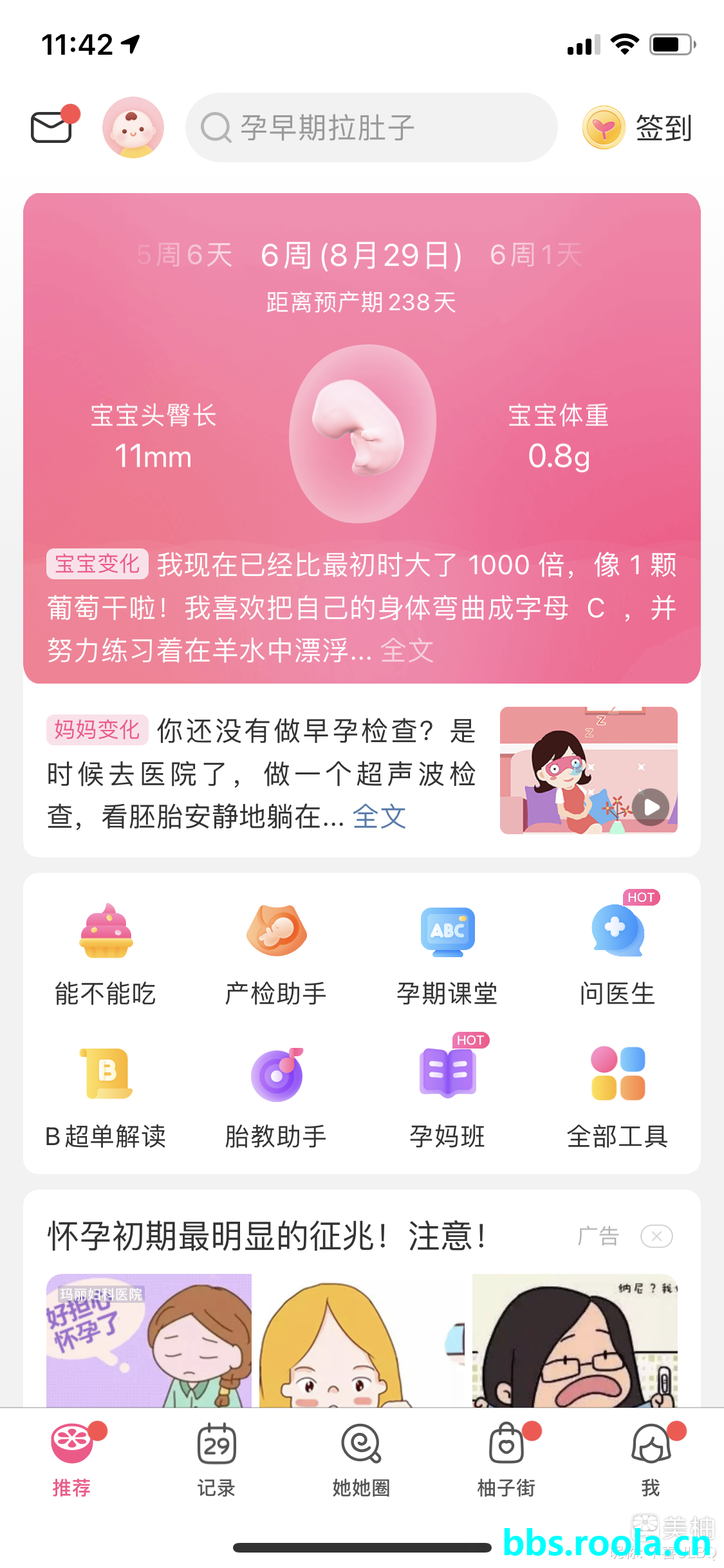
Task: Tap the search box 孕早期拉肚子
Action: 371,127
